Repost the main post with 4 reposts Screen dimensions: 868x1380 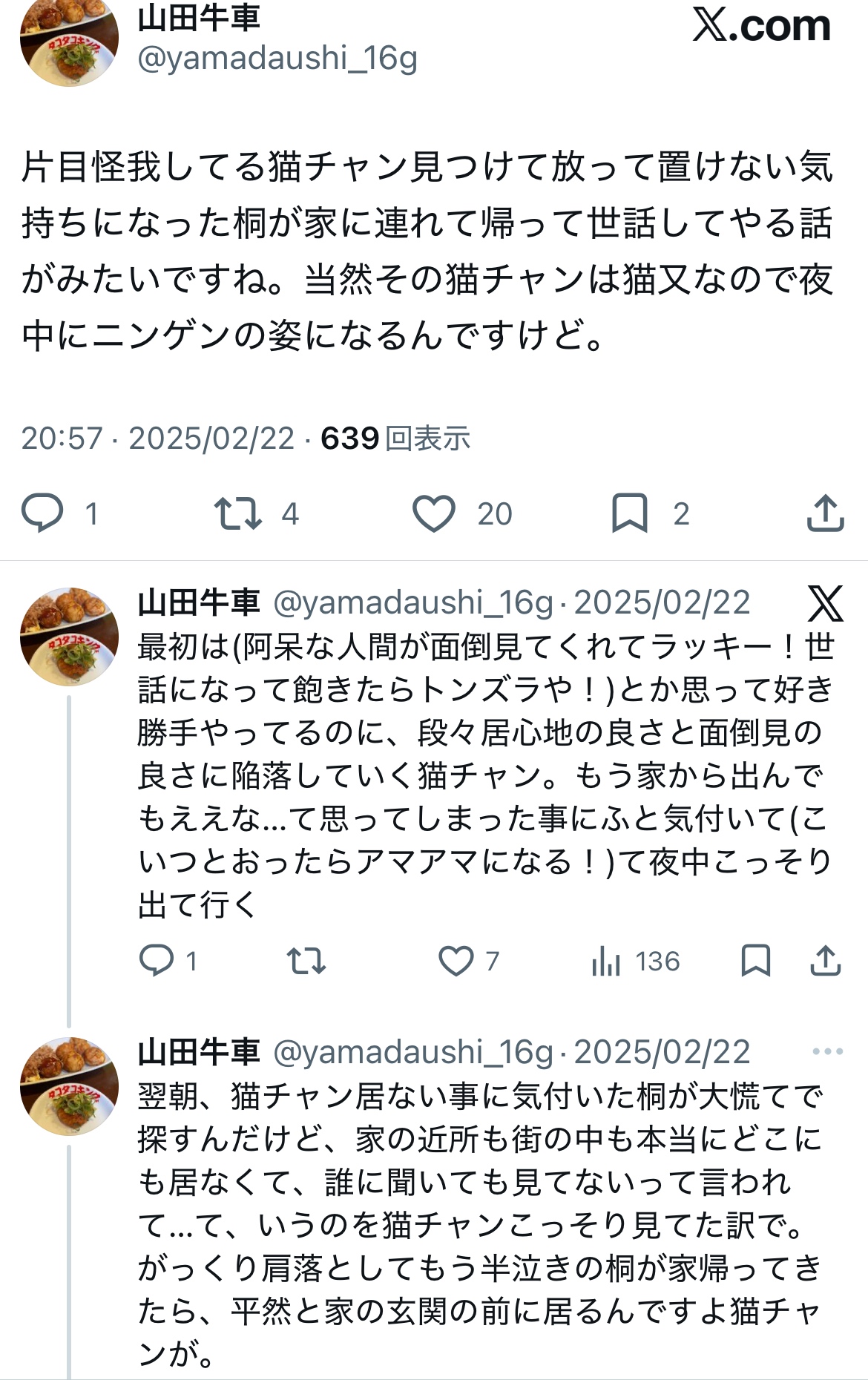point(238,513)
